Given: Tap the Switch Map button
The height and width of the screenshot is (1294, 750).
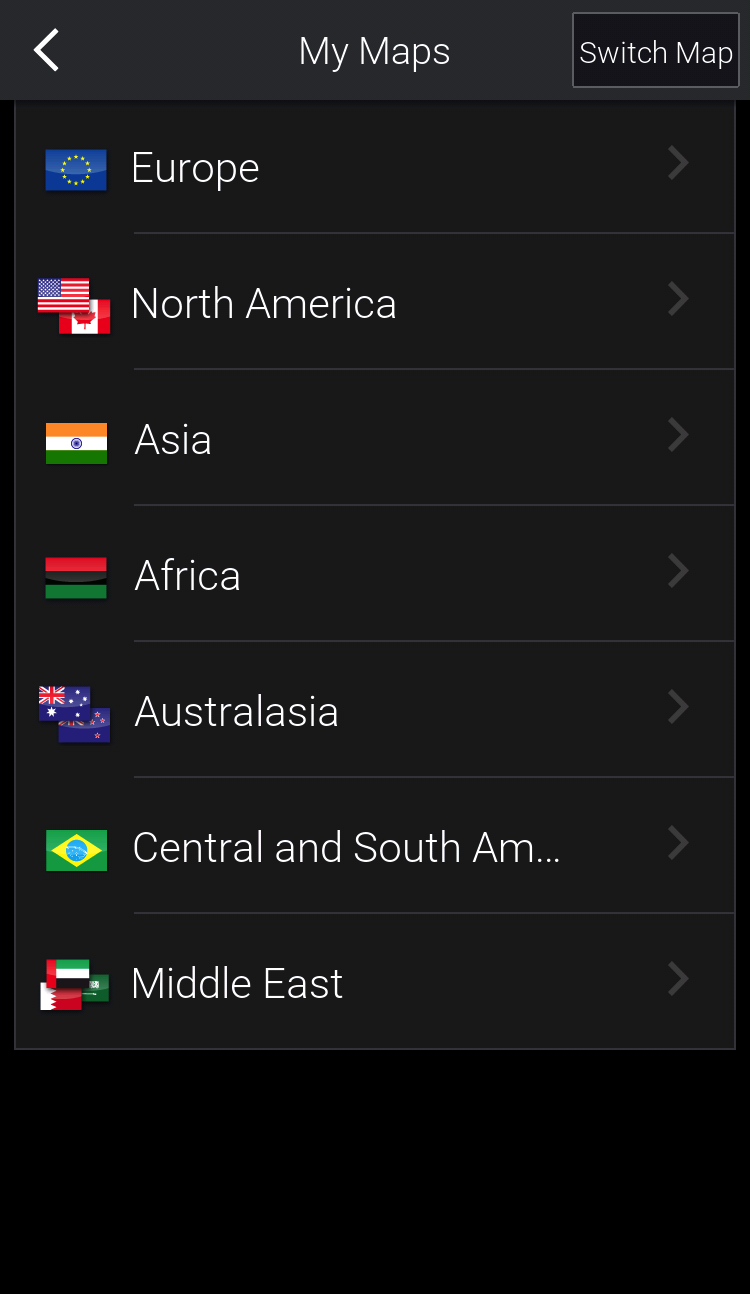Looking at the screenshot, I should tap(655, 51).
